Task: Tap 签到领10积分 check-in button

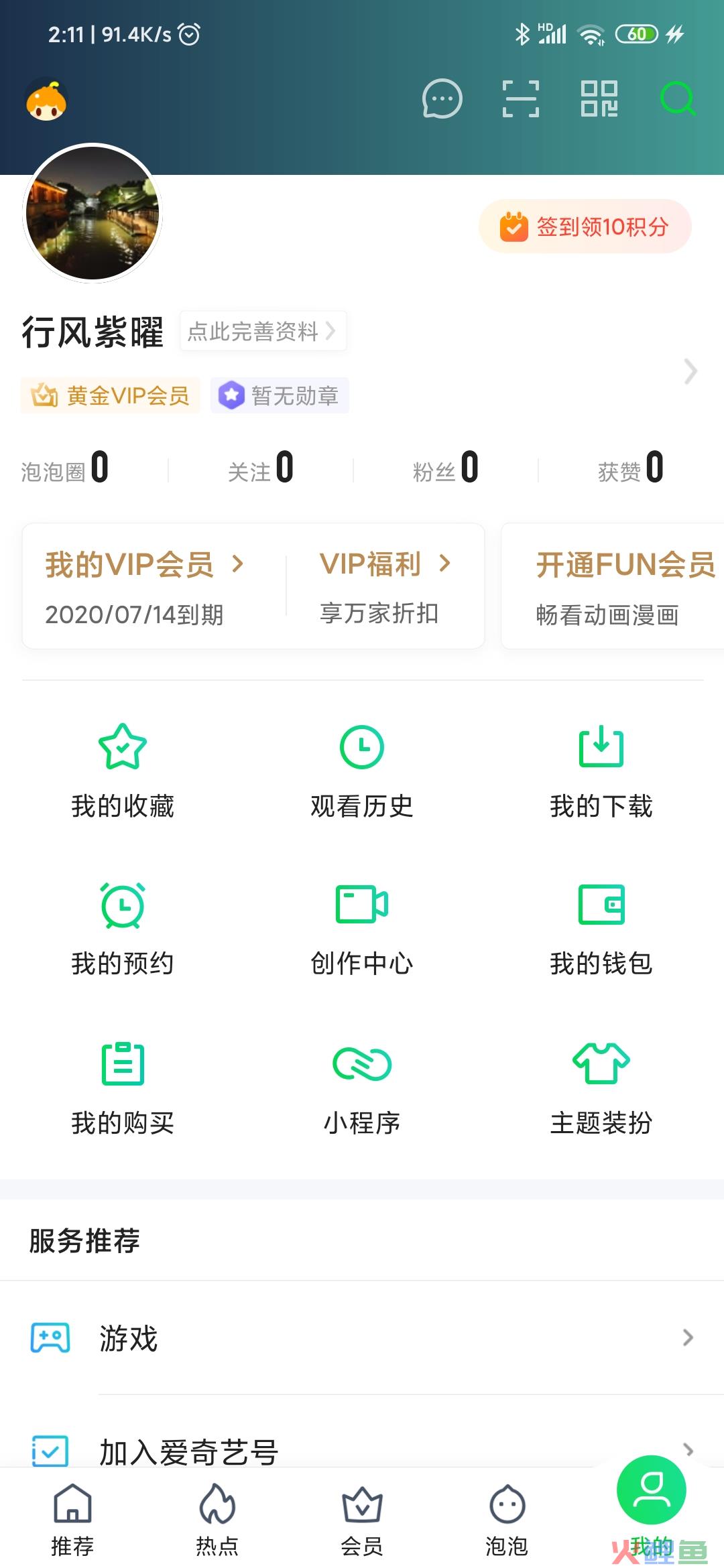Action: 585,226
